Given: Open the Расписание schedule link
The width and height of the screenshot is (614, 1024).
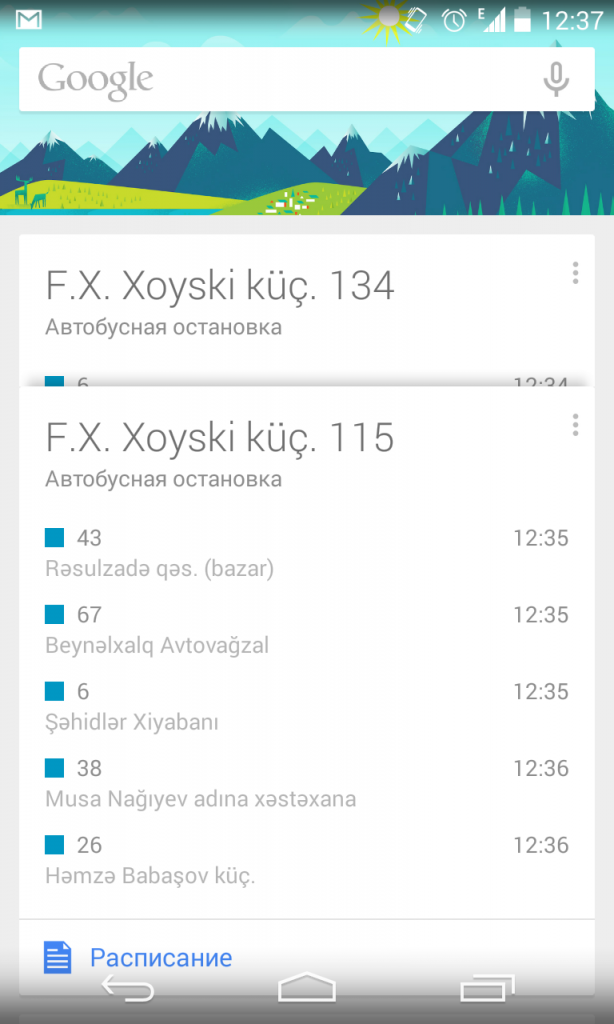Looking at the screenshot, I should [x=160, y=958].
